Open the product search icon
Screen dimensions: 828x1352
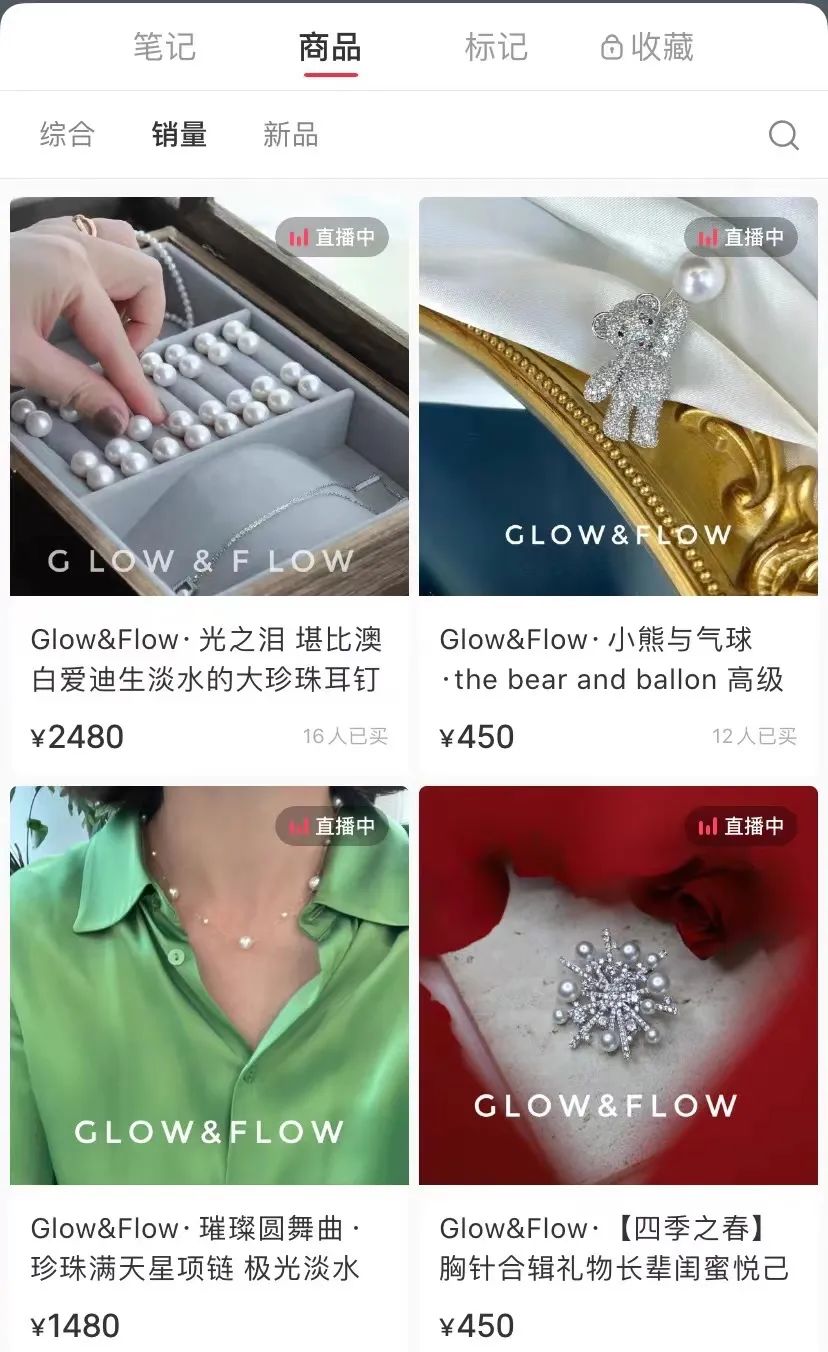click(x=783, y=135)
